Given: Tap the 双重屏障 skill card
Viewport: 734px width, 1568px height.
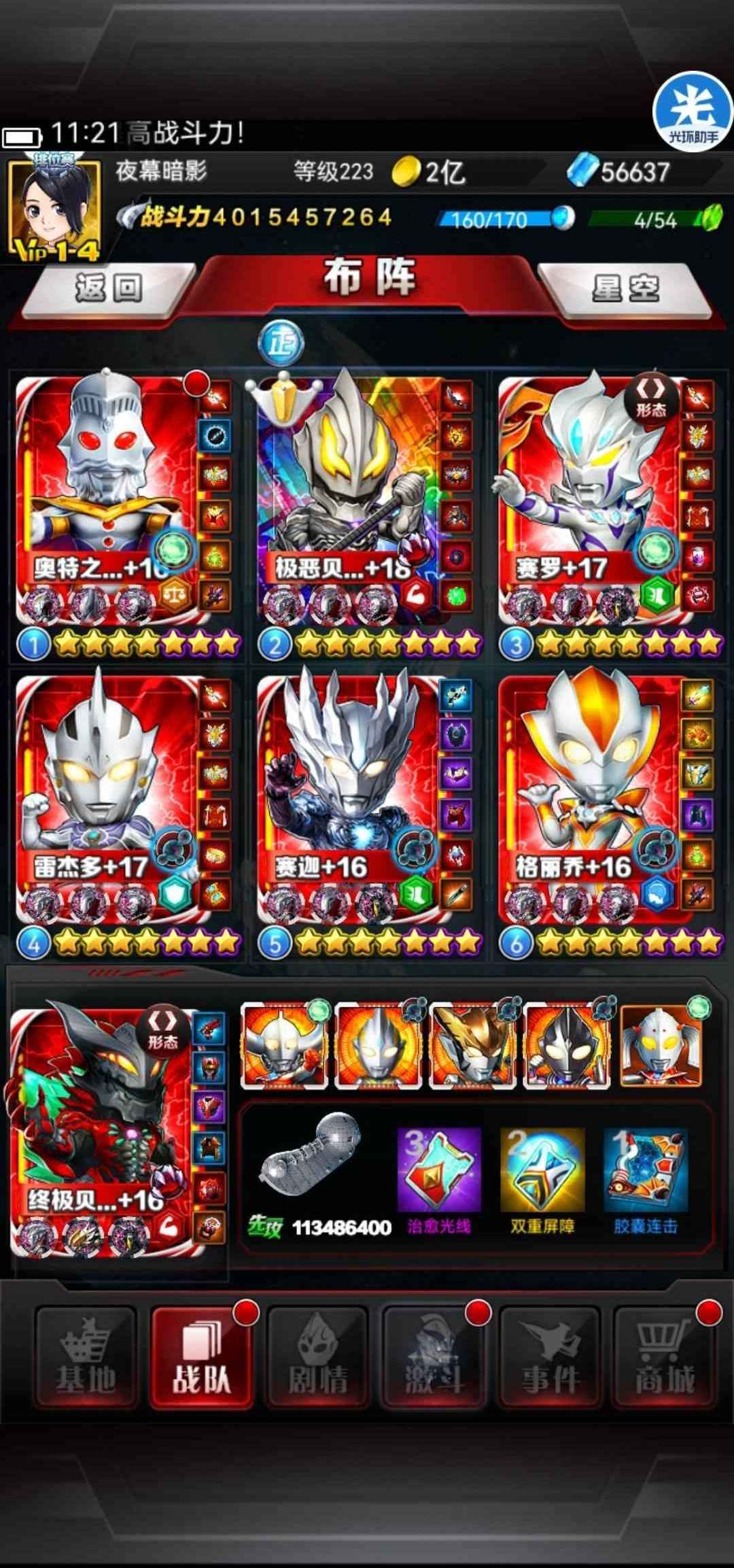Looking at the screenshot, I should (542, 1171).
